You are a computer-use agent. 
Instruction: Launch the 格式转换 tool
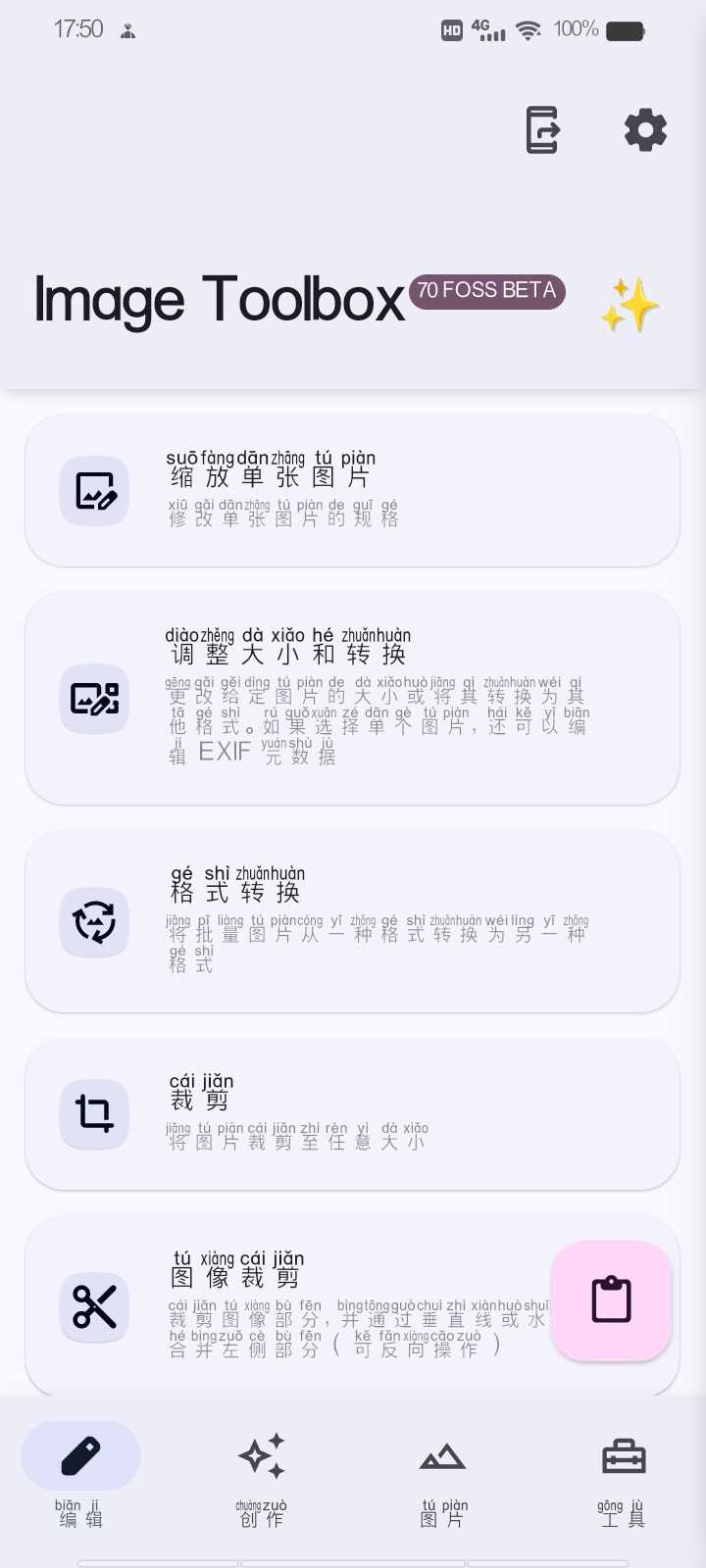352,921
